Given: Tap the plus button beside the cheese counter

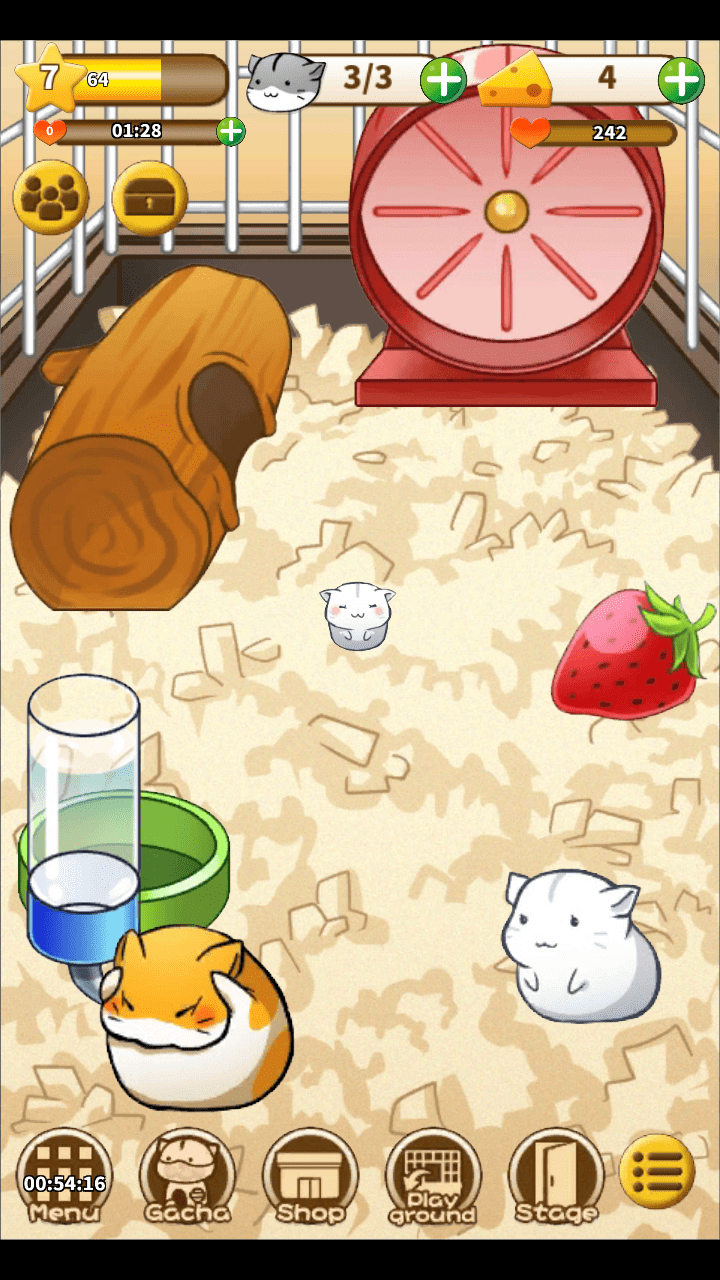Looking at the screenshot, I should [681, 80].
